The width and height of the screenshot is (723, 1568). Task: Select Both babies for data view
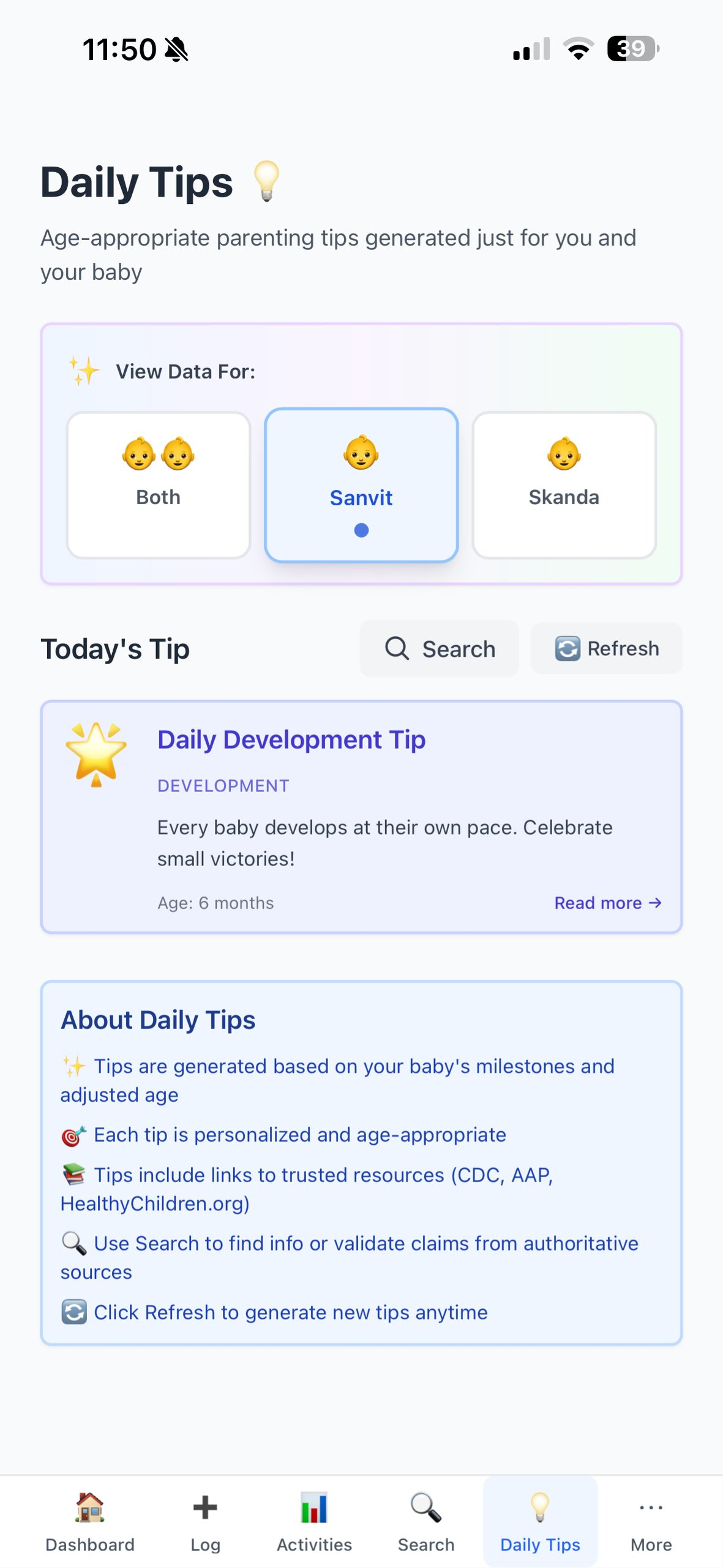coord(158,484)
